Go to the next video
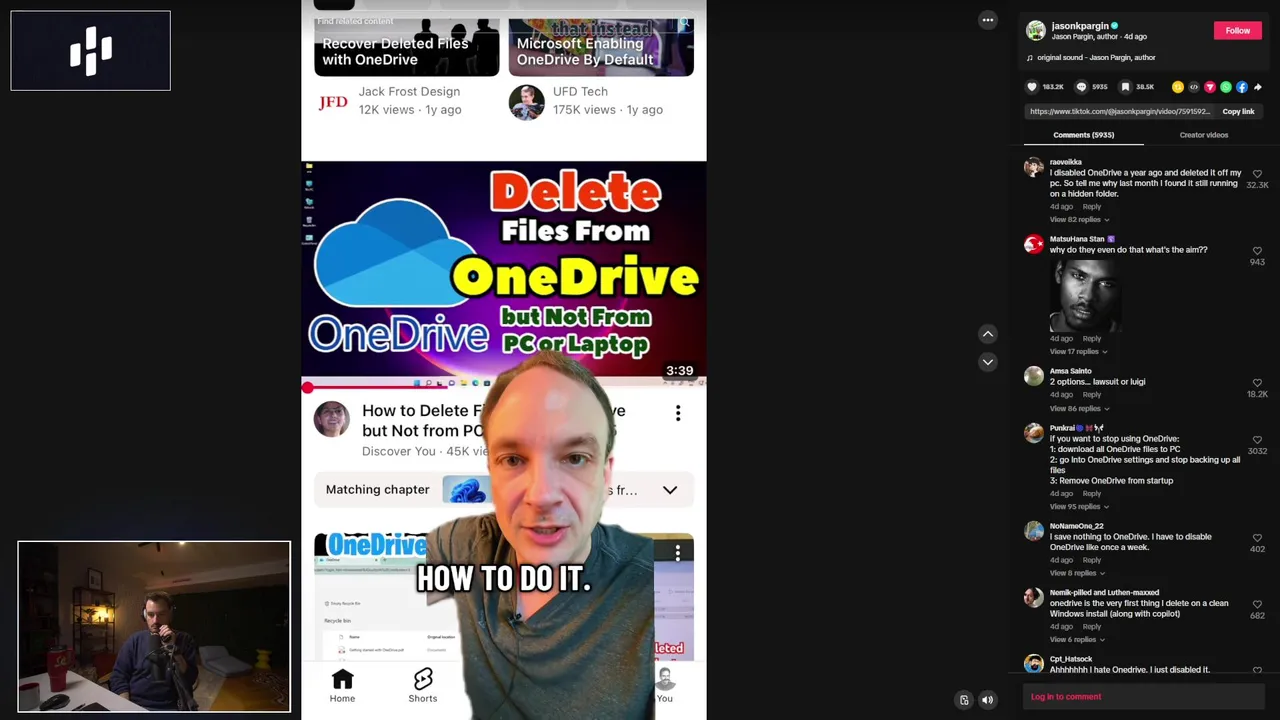 [x=987, y=362]
